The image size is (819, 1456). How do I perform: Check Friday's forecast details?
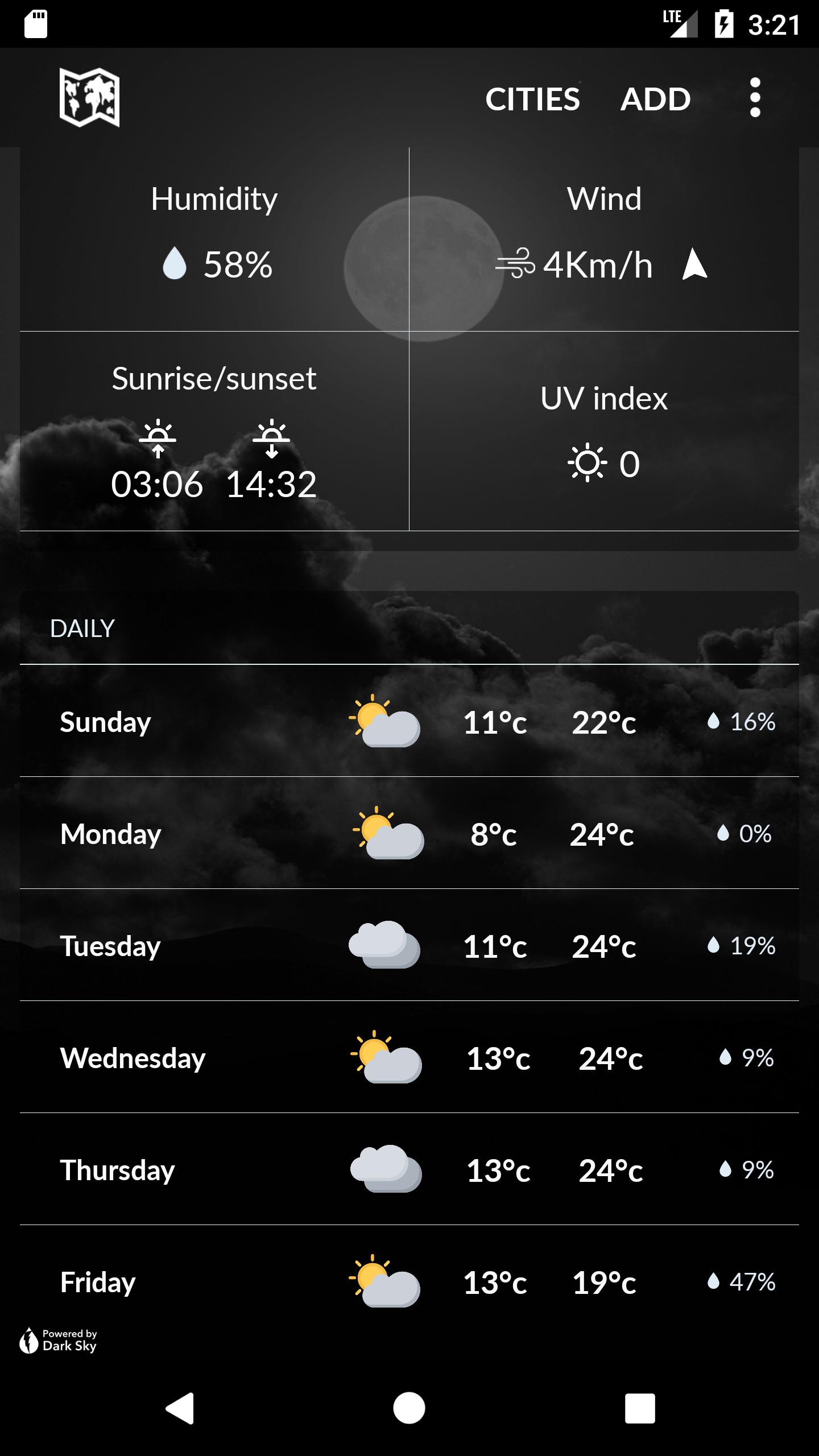pos(409,1281)
